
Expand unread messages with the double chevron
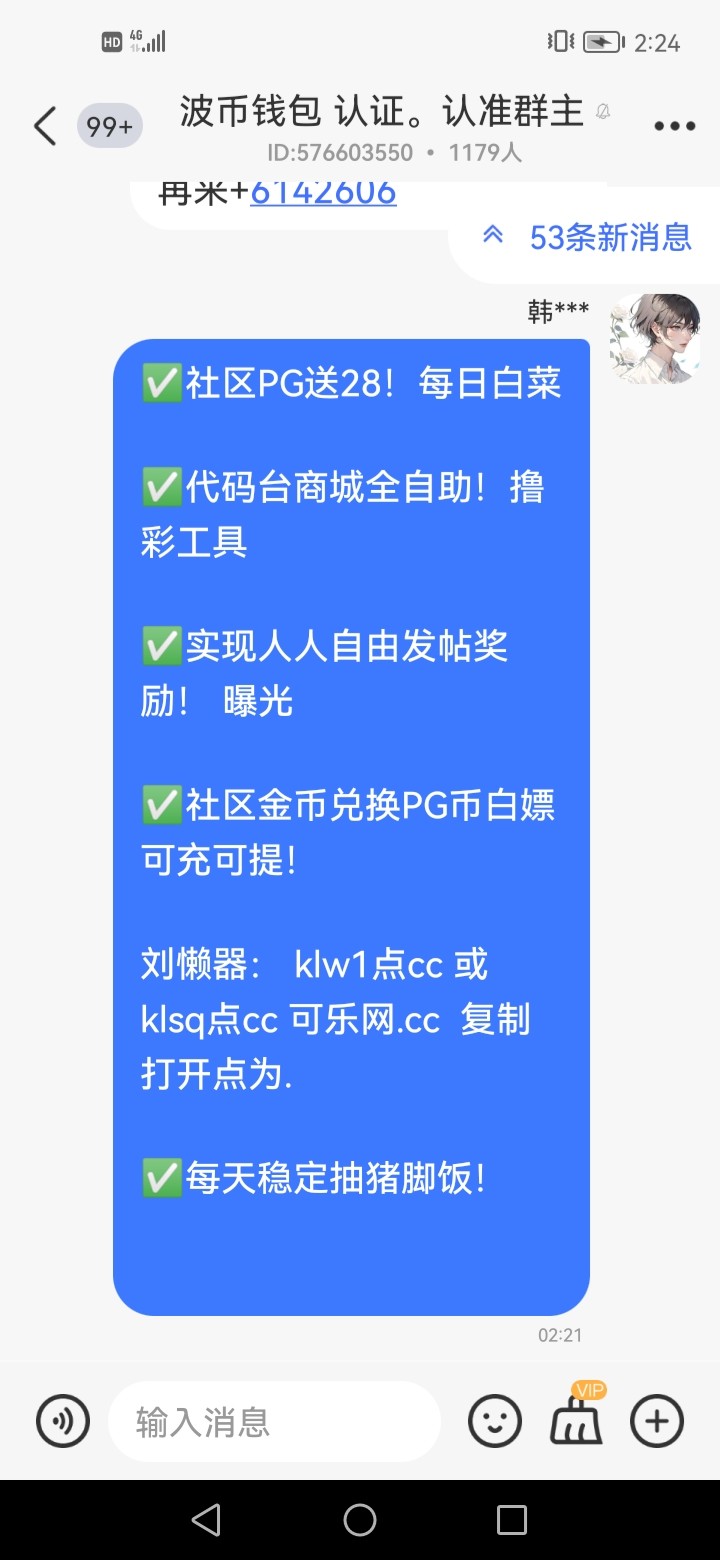(491, 236)
